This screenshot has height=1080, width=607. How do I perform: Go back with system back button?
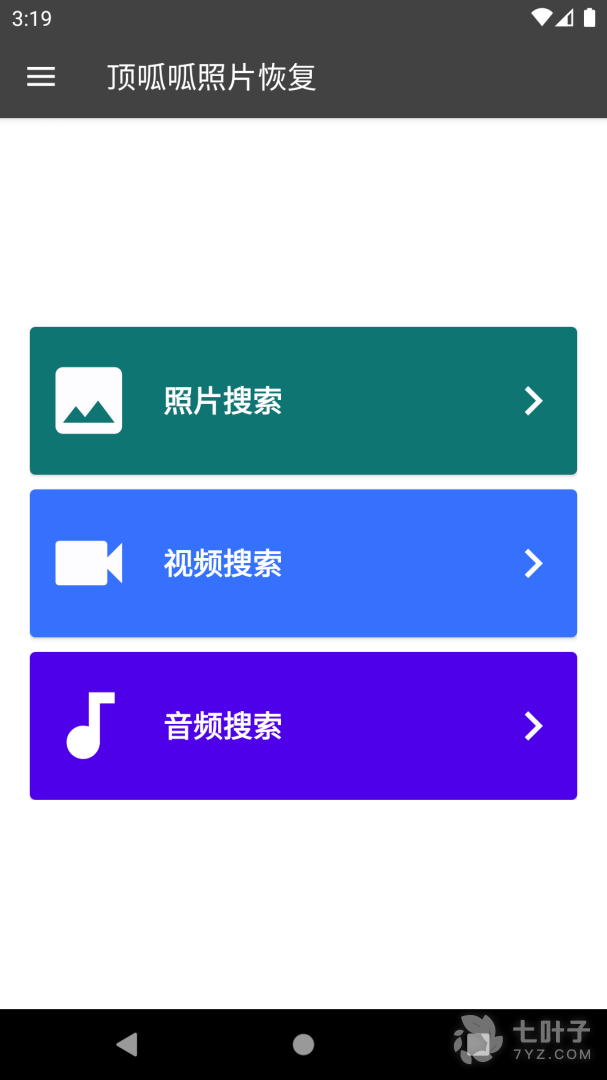tap(127, 1045)
